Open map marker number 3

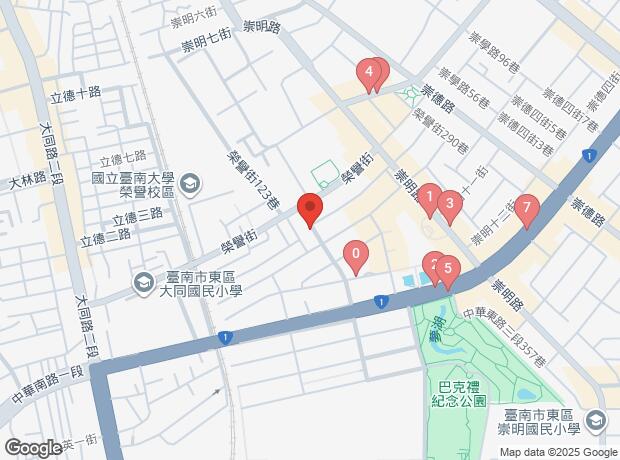(451, 204)
